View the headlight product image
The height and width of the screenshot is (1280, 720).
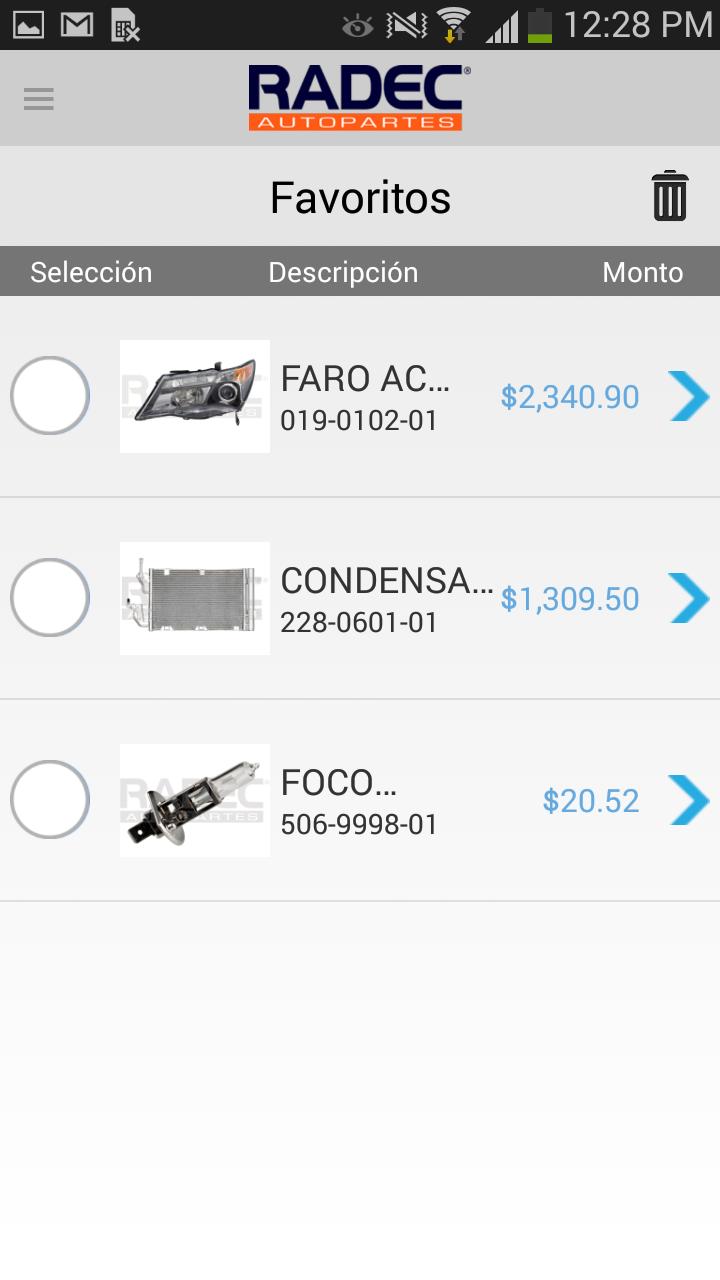coord(195,396)
